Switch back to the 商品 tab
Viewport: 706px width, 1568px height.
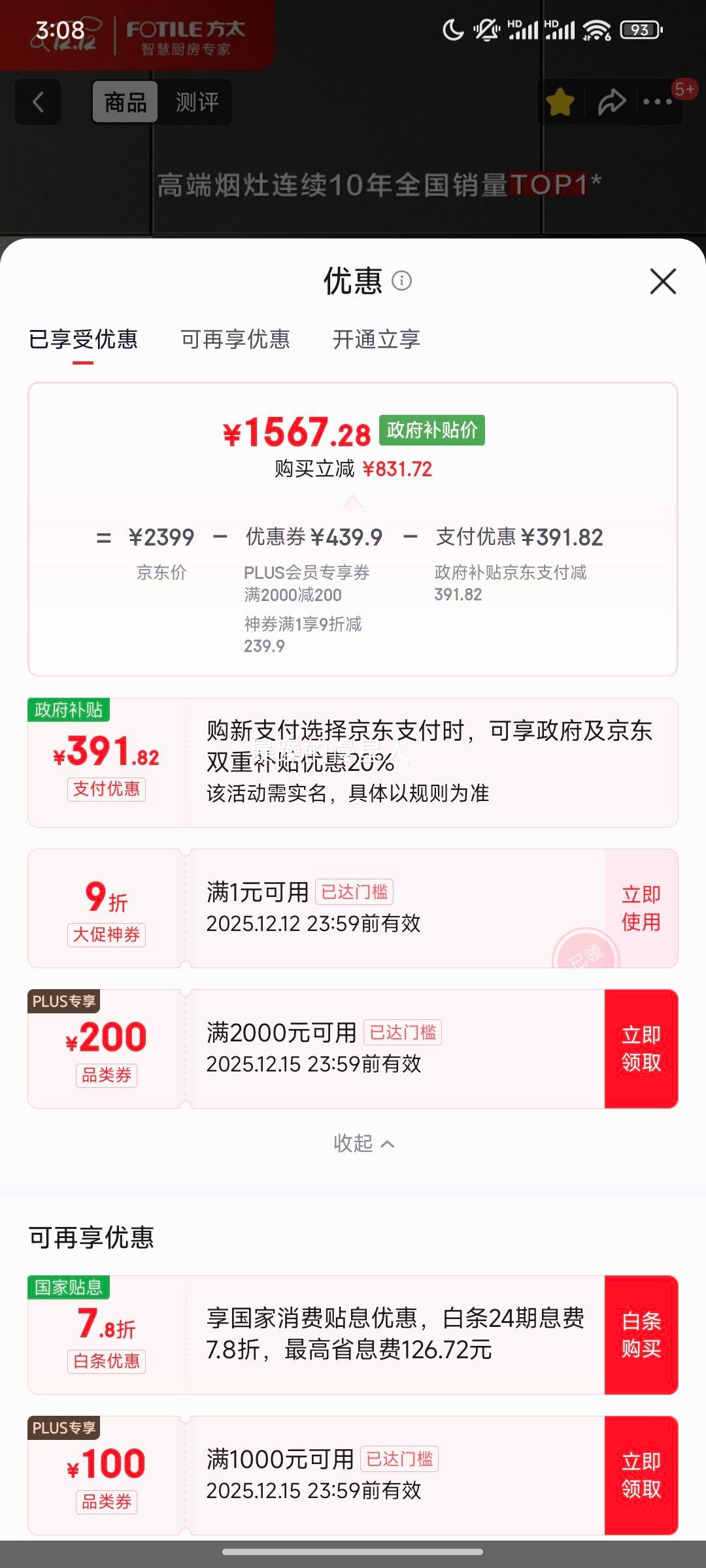point(124,103)
